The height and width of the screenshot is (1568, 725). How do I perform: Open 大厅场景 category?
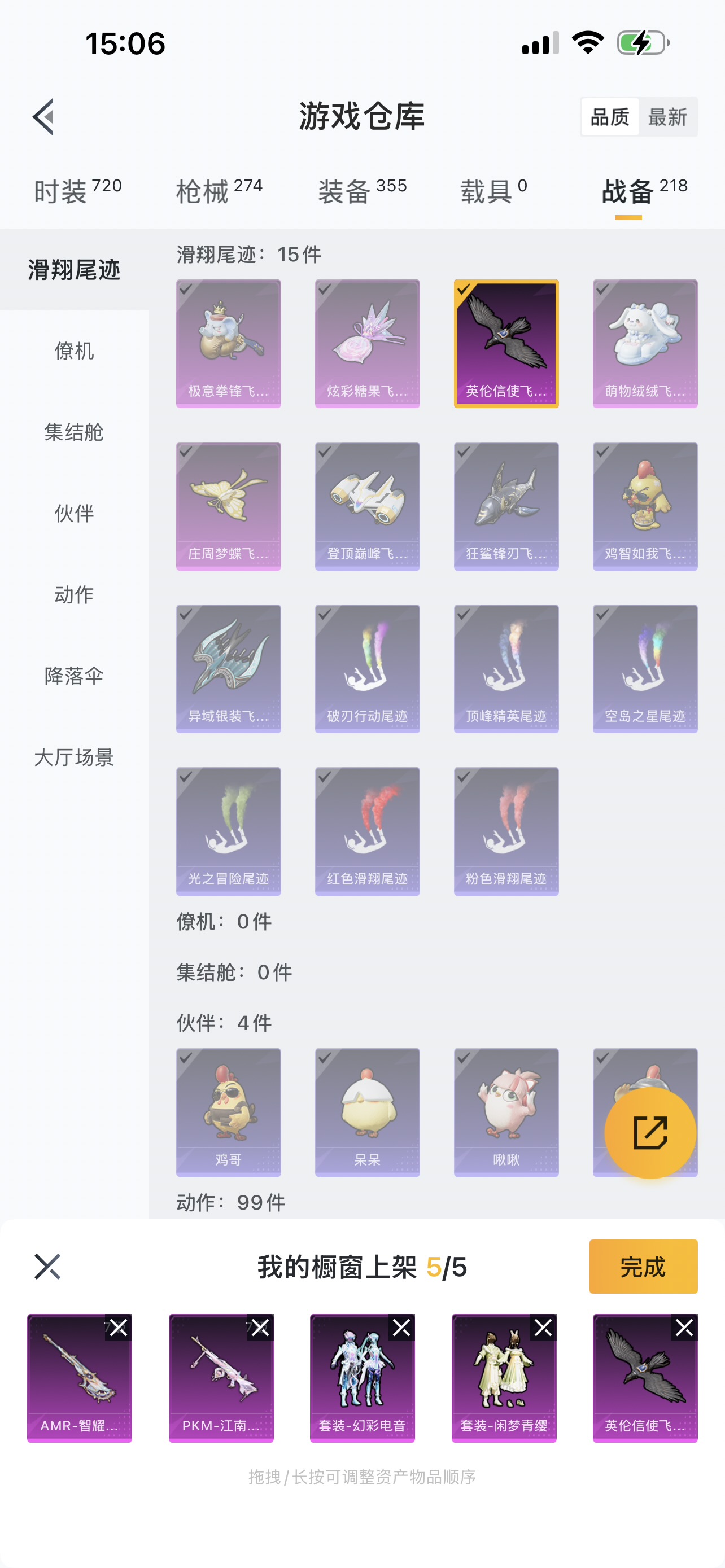click(x=73, y=757)
